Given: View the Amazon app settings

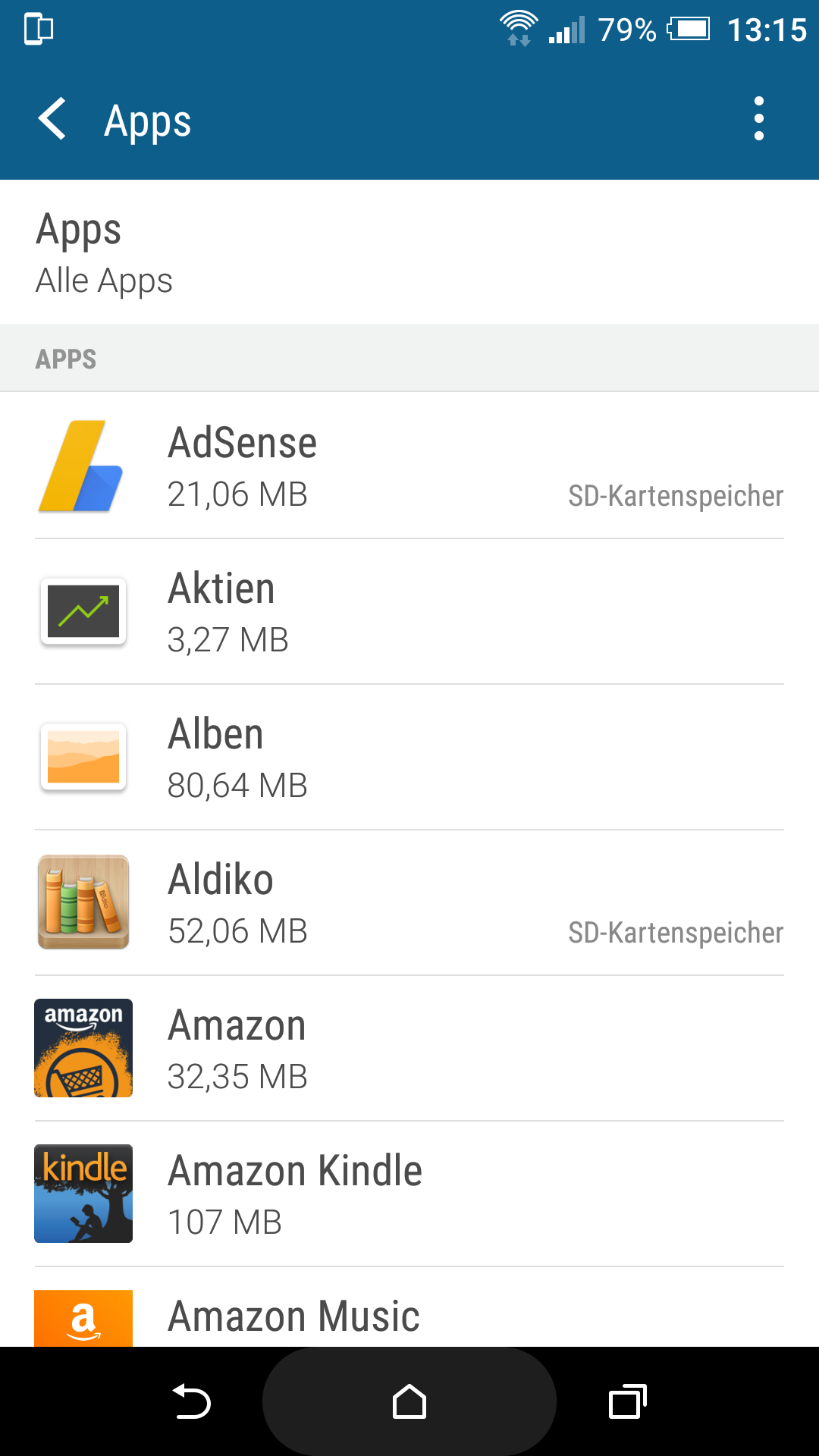Looking at the screenshot, I should click(x=409, y=1048).
